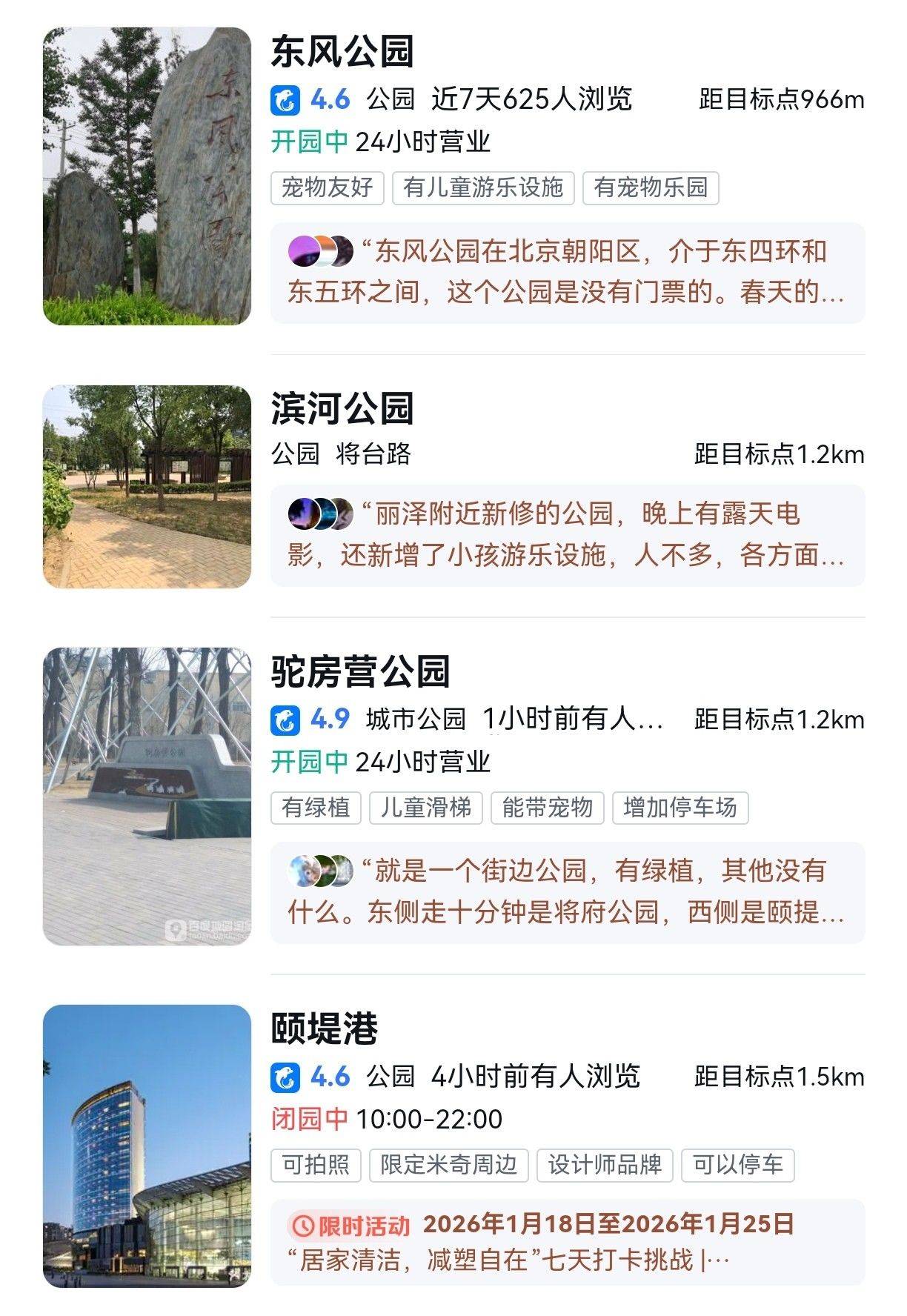This screenshot has height=1316, width=907.
Task: Read the user review of 东风公园
Action: click(x=567, y=273)
